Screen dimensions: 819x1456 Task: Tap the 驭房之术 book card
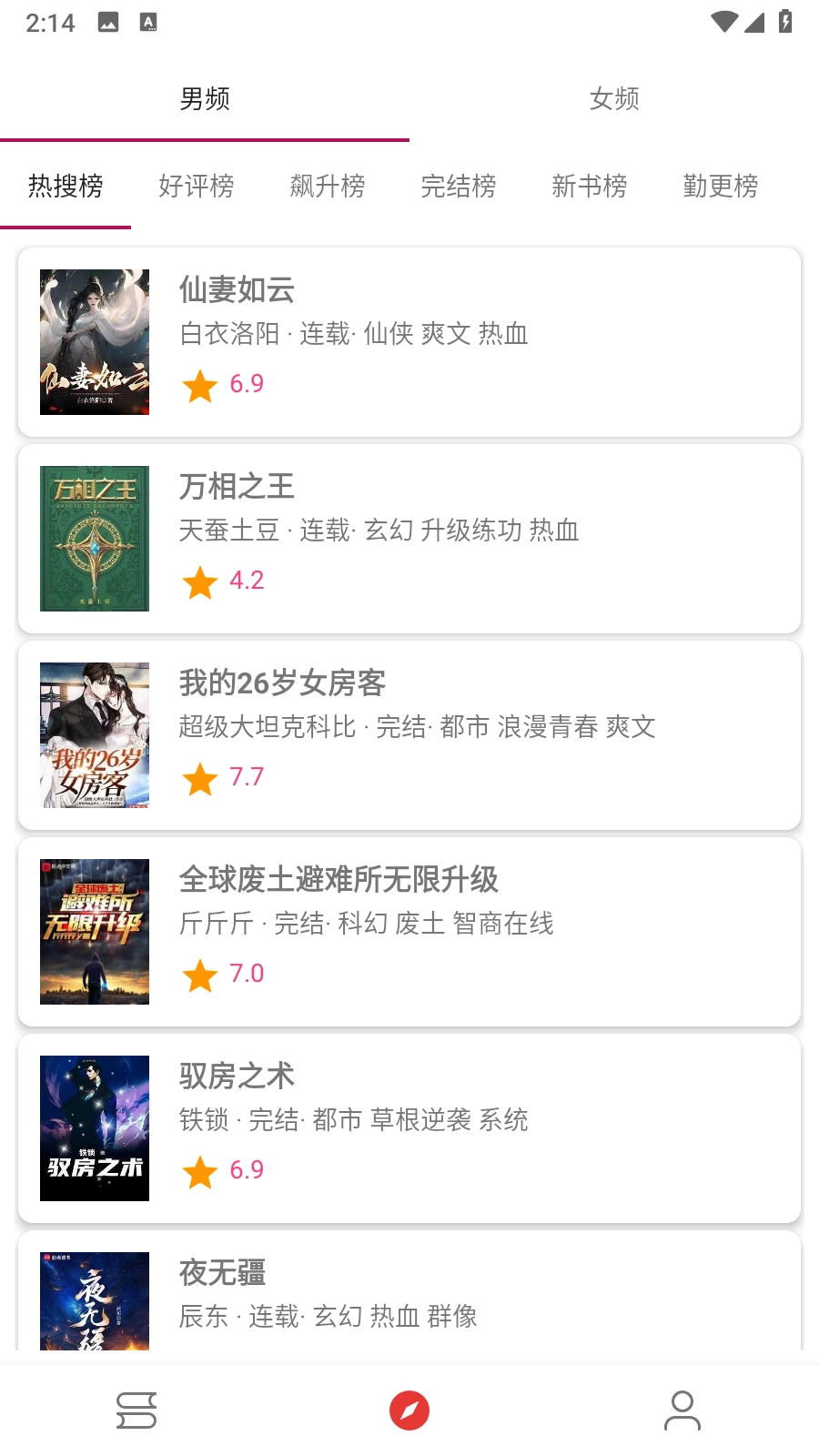click(409, 1128)
